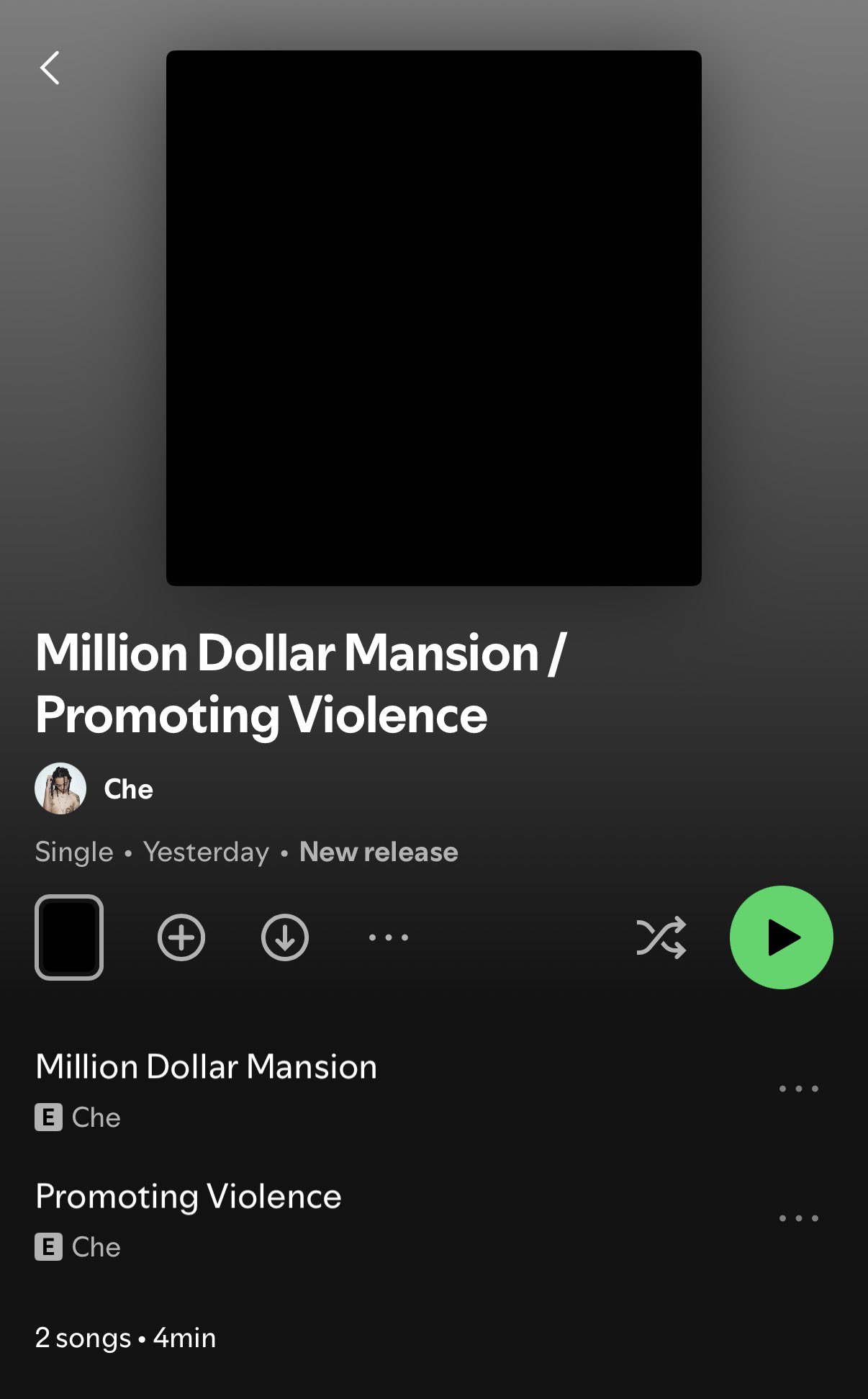Add this single to your library
Image resolution: width=868 pixels, height=1399 pixels.
[181, 937]
